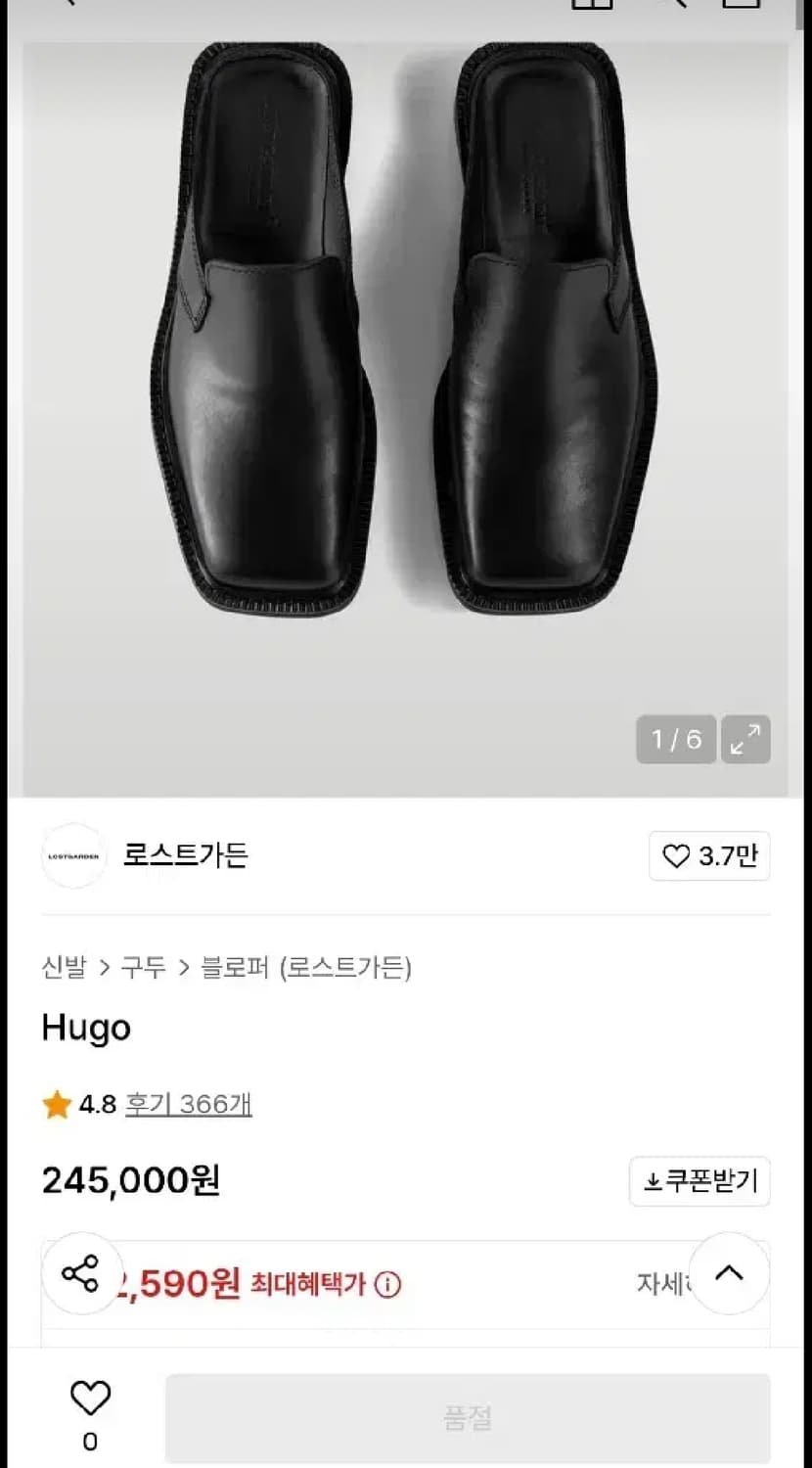Viewport: 812px width, 1468px height.
Task: Select 신발 in the breadcrumb
Action: tap(63, 969)
